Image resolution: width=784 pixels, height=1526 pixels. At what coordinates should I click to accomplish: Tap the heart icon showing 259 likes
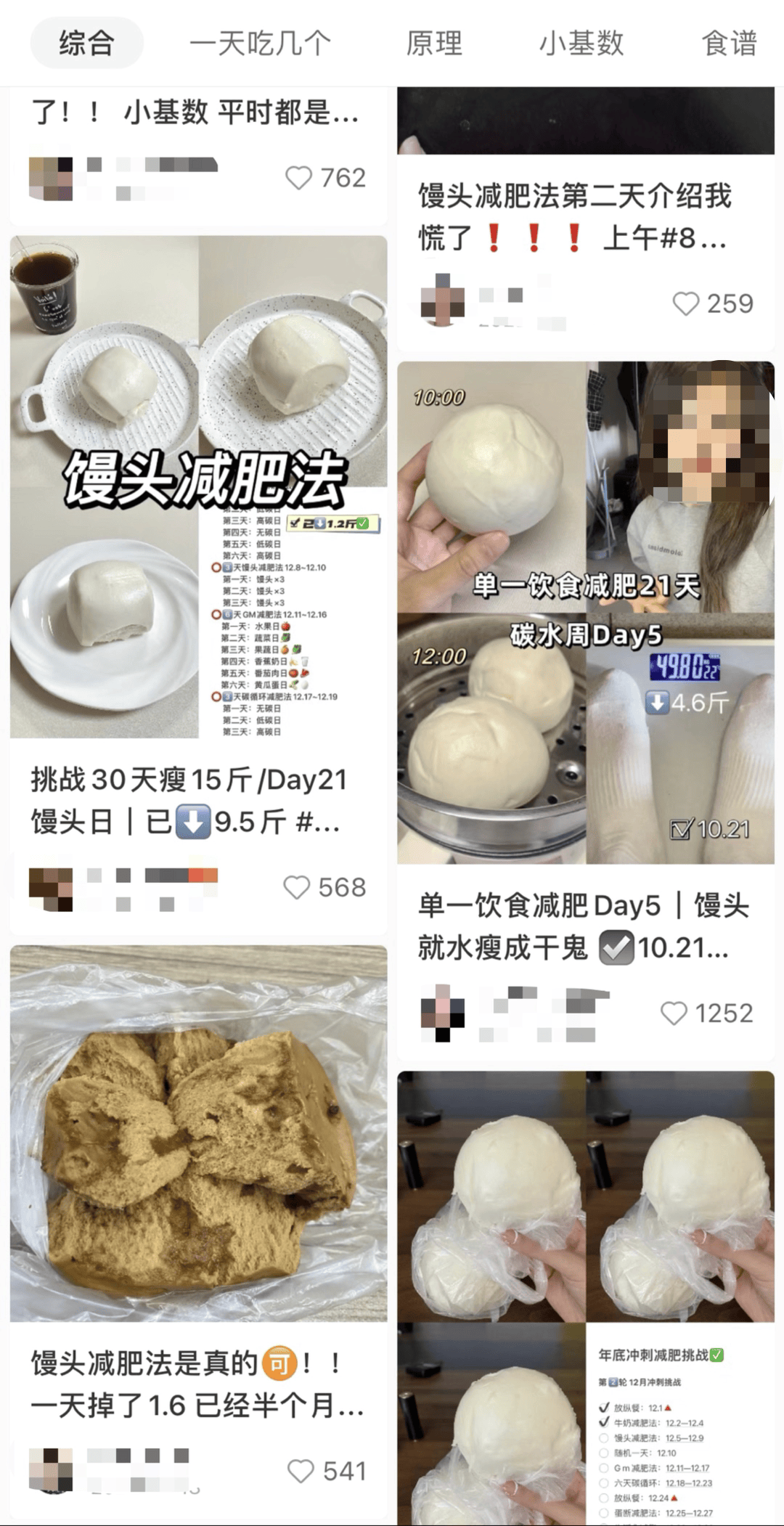(x=685, y=302)
